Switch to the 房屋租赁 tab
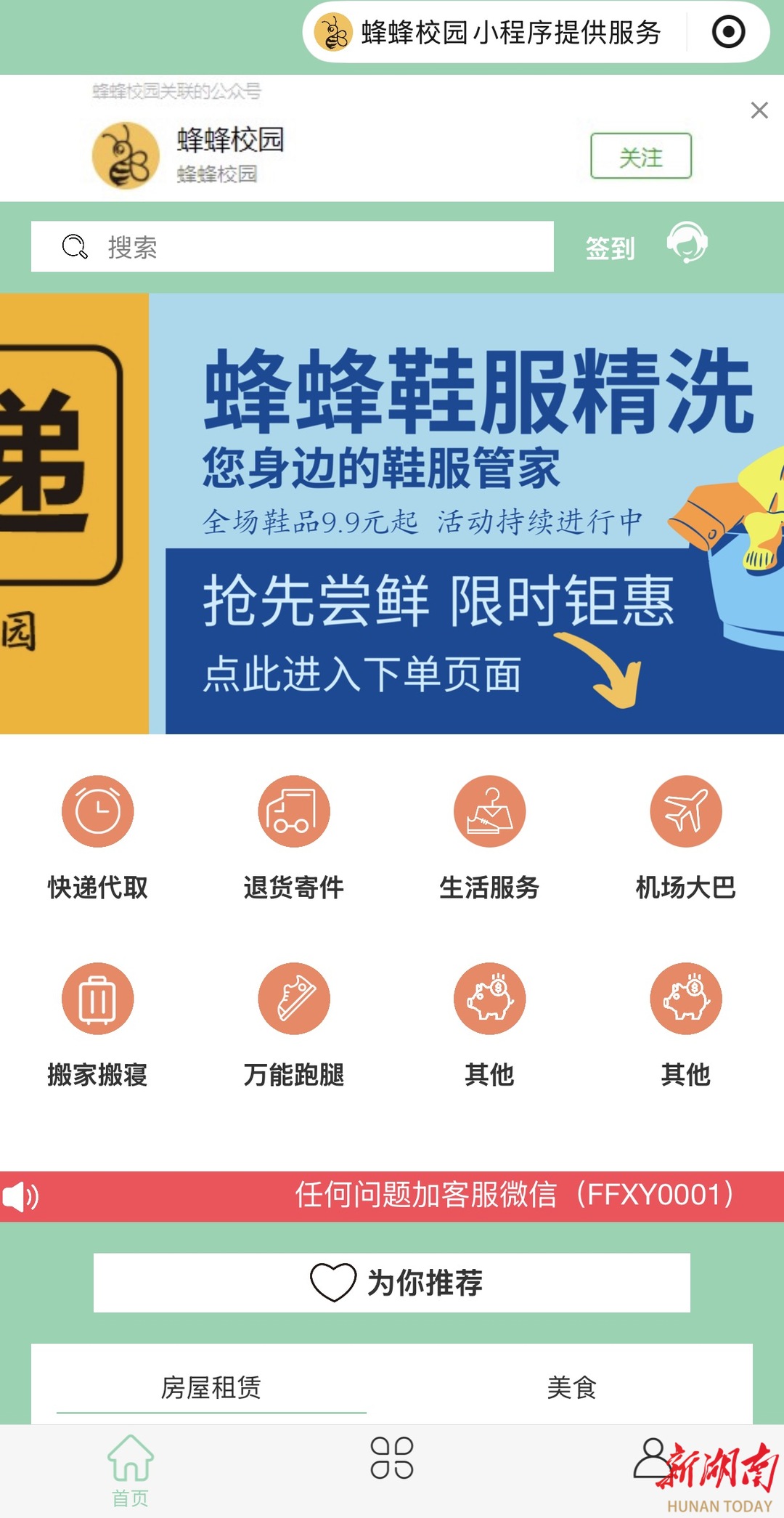Viewport: 784px width, 1518px height. pyautogui.click(x=211, y=1387)
